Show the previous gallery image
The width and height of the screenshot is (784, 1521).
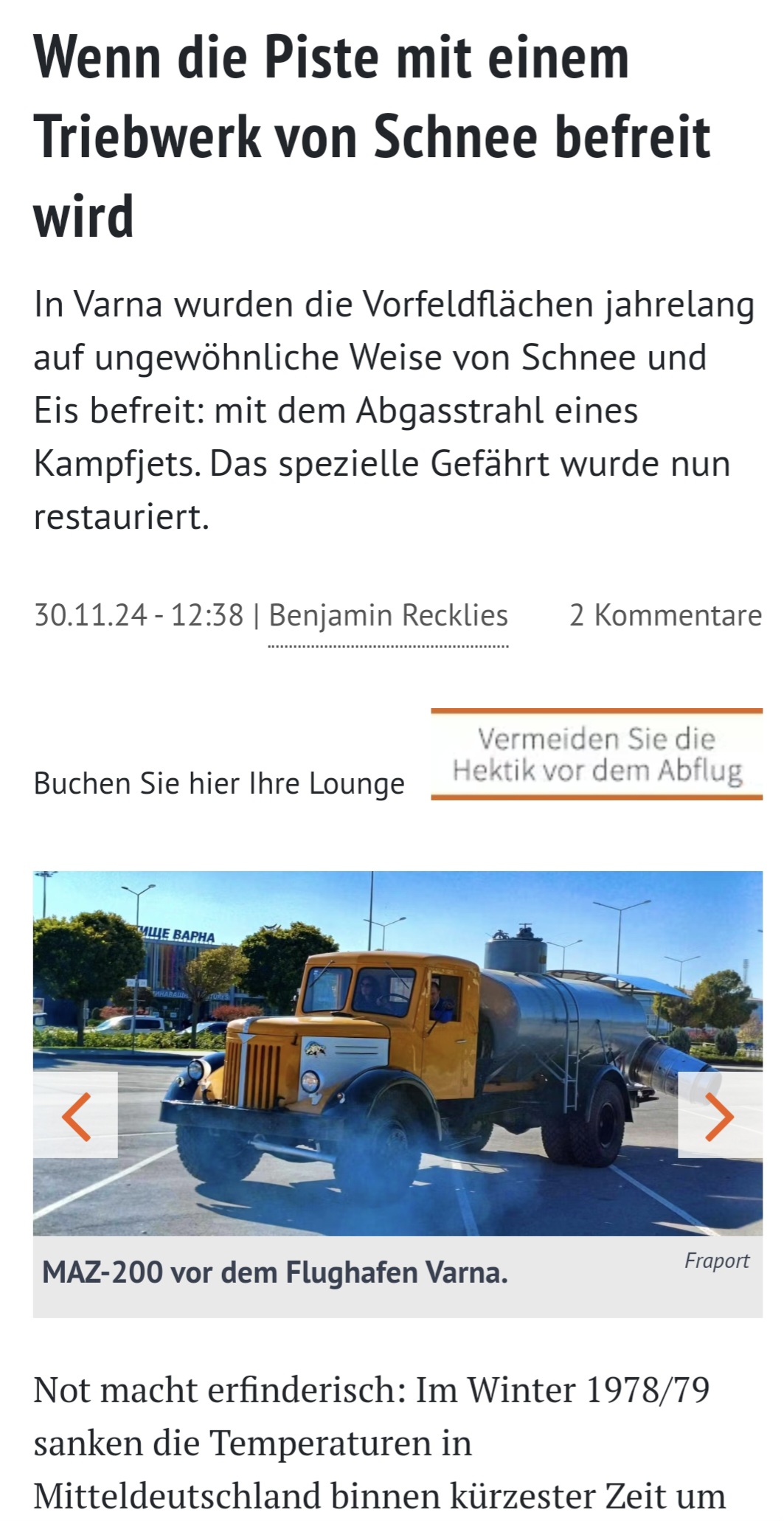(76, 1115)
